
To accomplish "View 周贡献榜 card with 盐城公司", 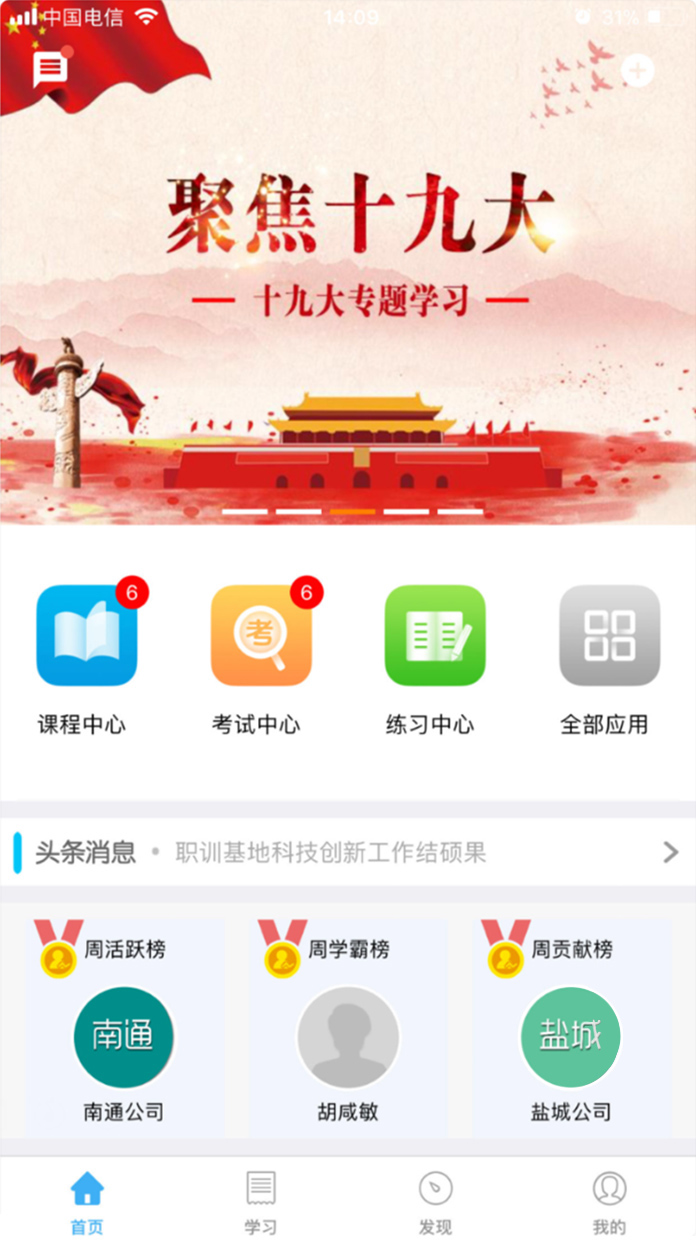I will 571,1025.
